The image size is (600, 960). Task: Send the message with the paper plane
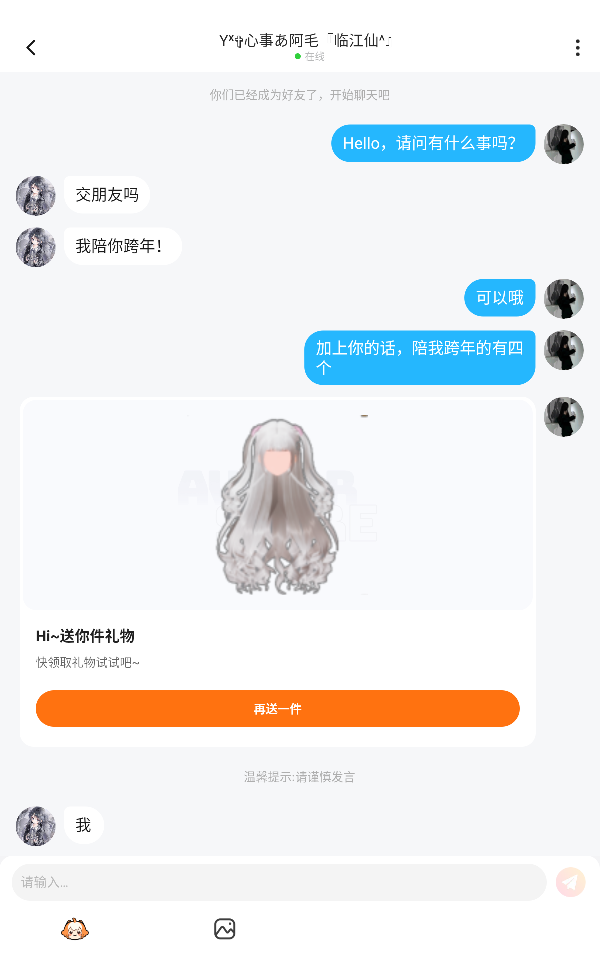pos(571,882)
